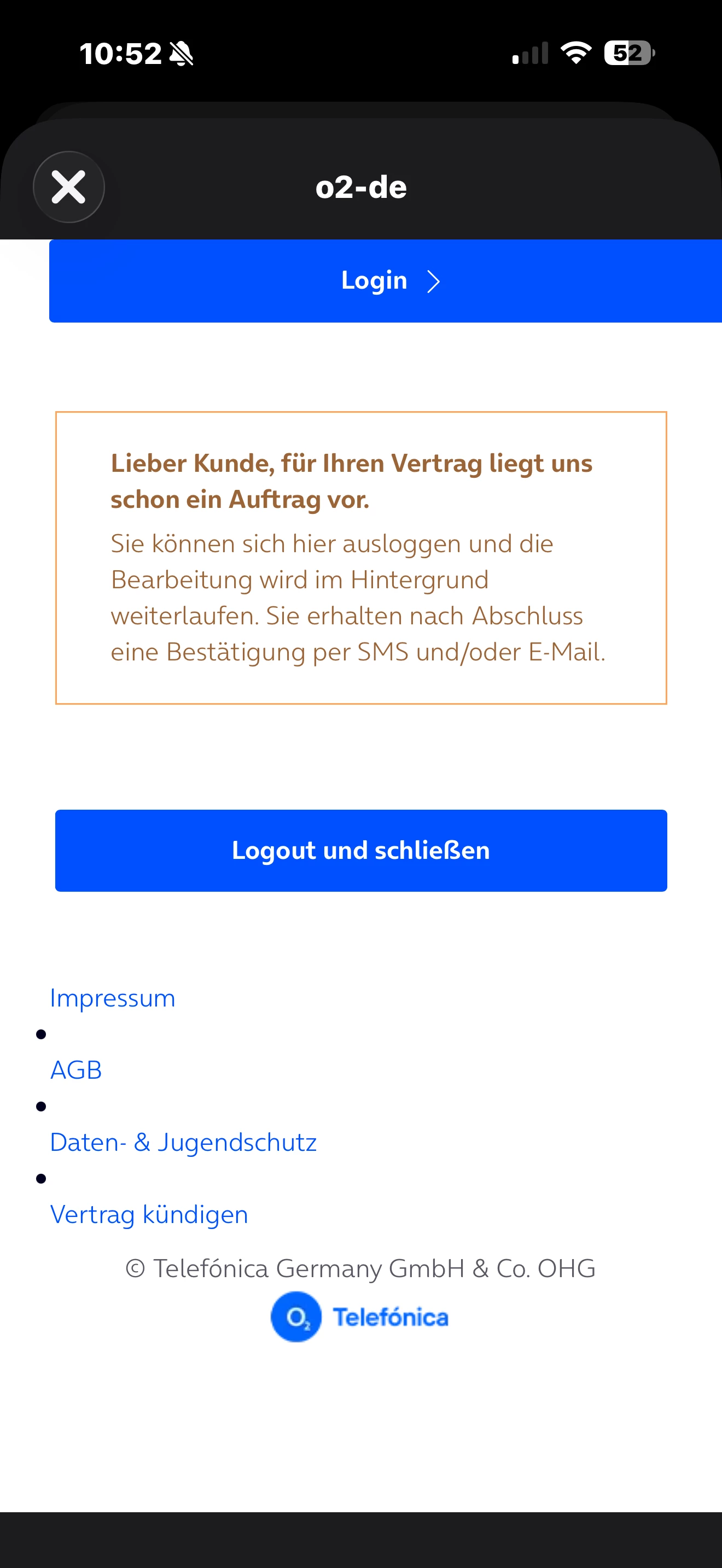The height and width of the screenshot is (1568, 722).
Task: Tap the blue Login button
Action: pos(386,281)
